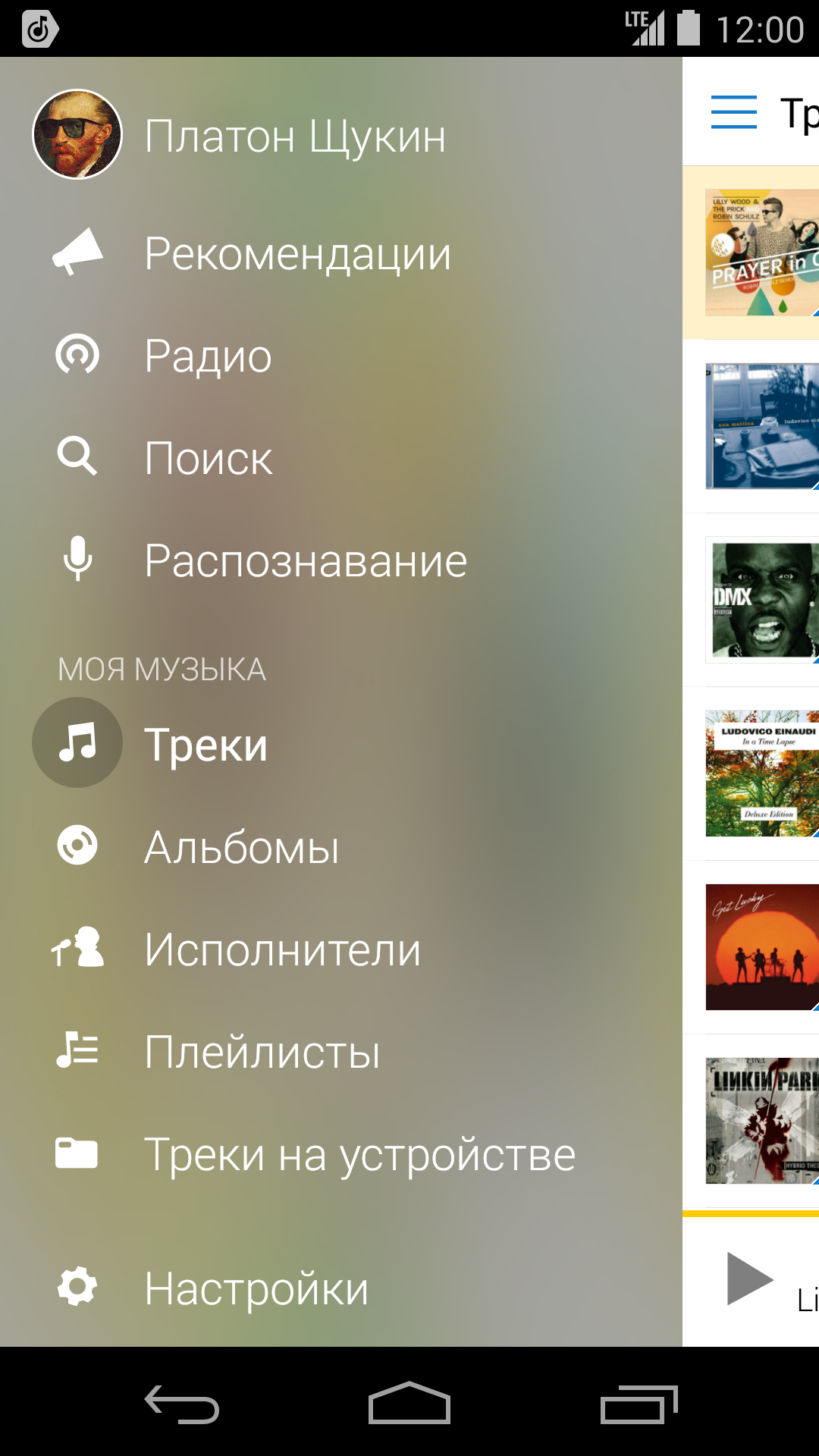Image resolution: width=819 pixels, height=1456 pixels.
Task: Tap the play button in mini player
Action: [748, 1279]
